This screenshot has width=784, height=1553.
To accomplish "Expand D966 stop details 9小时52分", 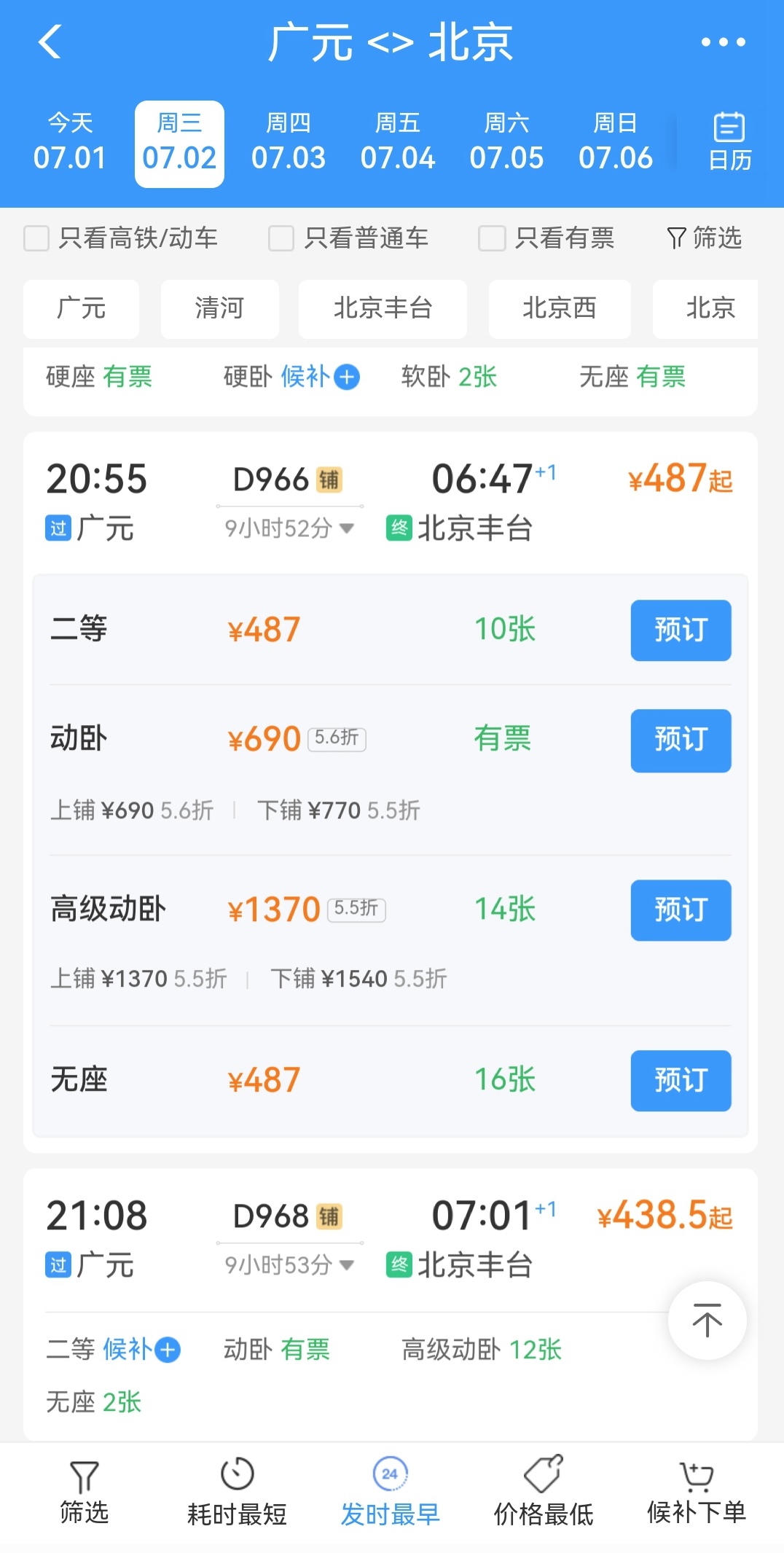I will tap(289, 528).
